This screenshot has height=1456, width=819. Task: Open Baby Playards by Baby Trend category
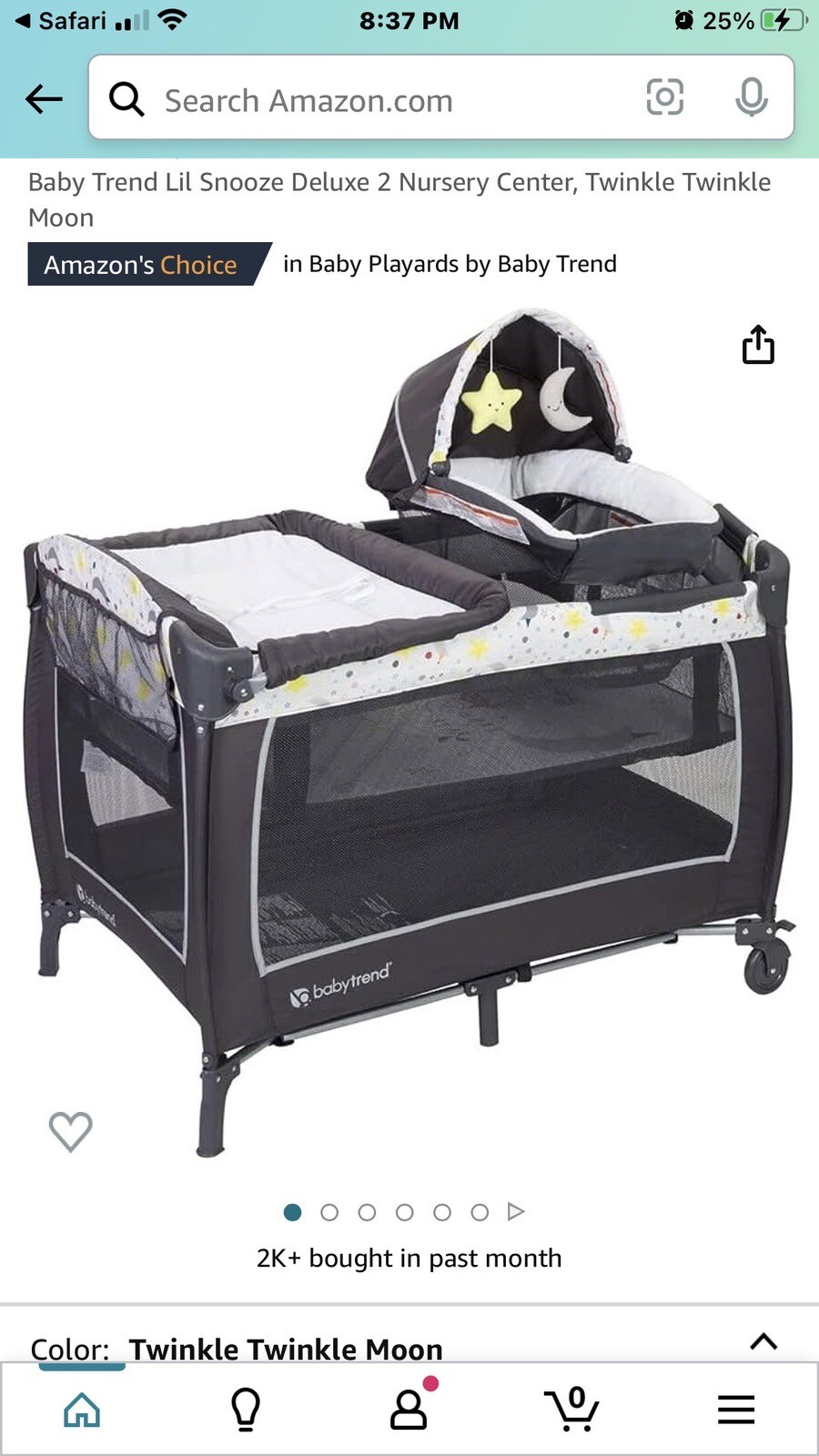coord(450,264)
